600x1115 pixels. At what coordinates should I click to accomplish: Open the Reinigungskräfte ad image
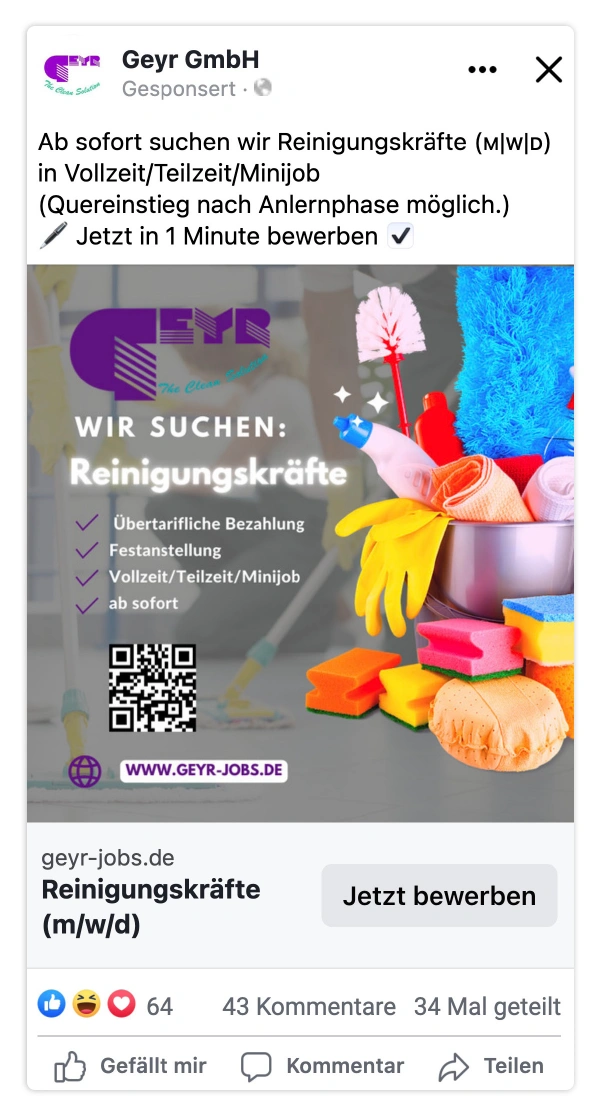[x=300, y=543]
